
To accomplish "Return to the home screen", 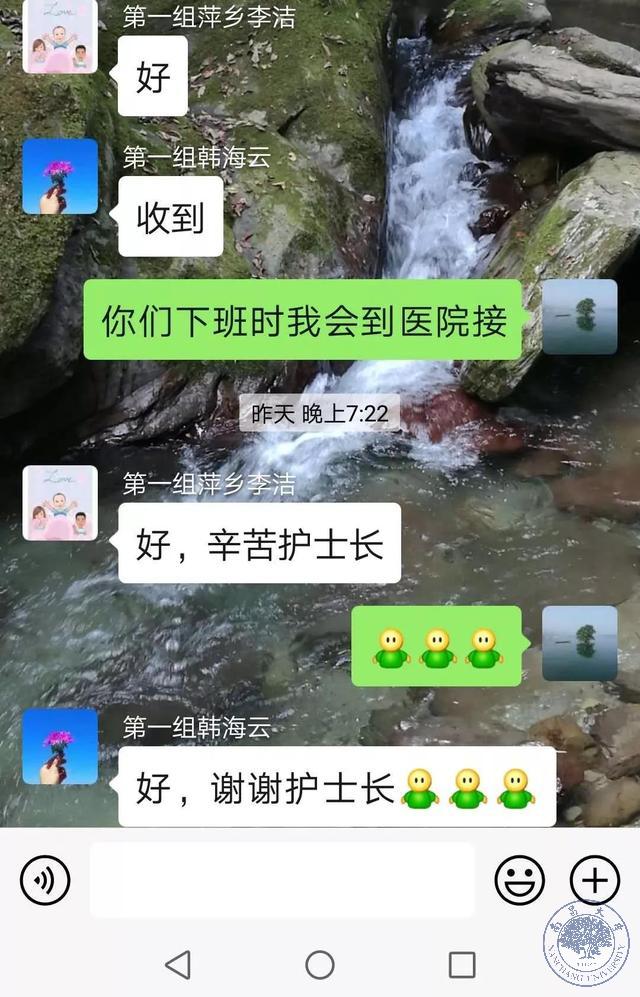I will point(320,965).
